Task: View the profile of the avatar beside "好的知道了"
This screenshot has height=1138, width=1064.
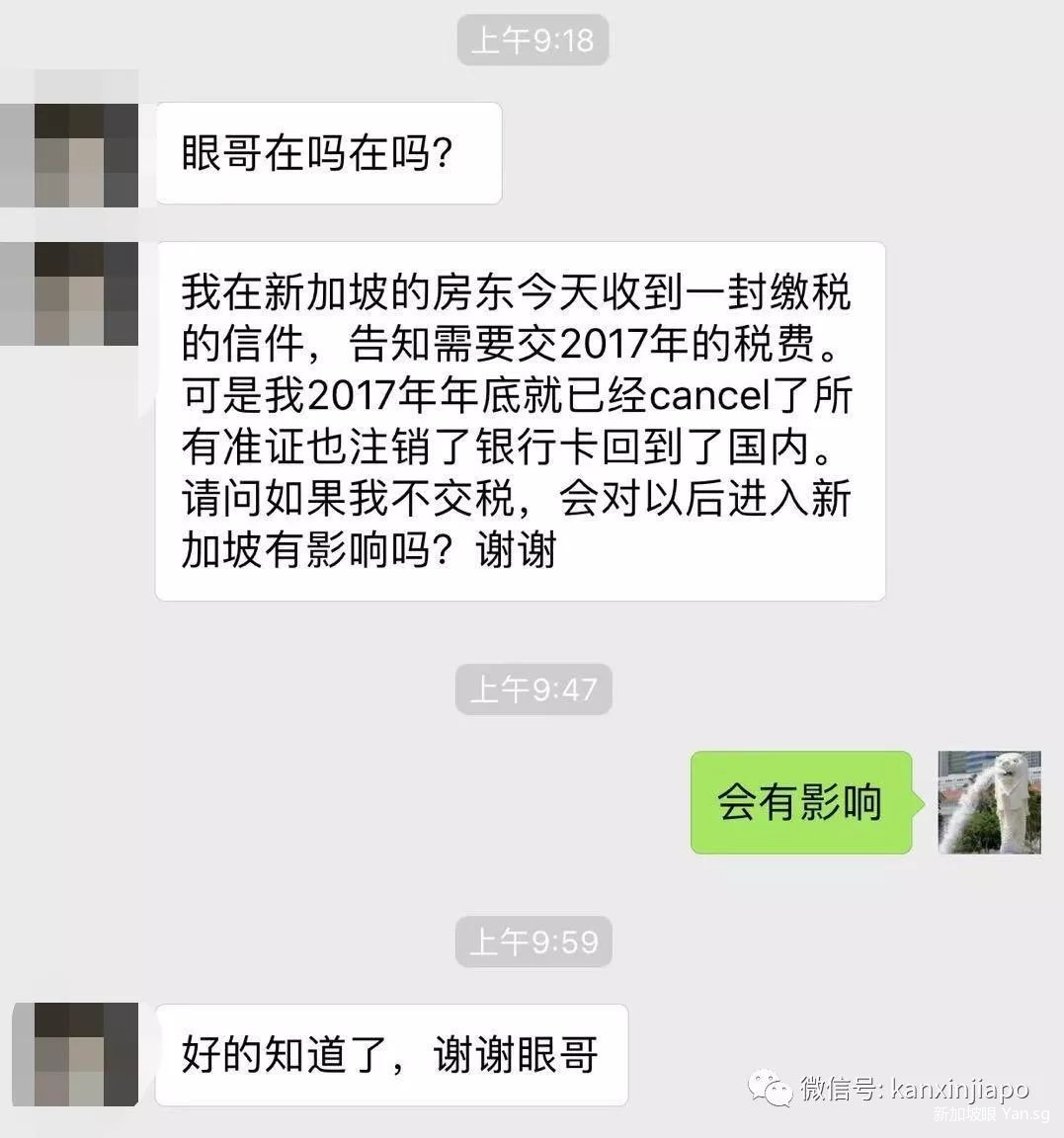Action: [x=84, y=1054]
